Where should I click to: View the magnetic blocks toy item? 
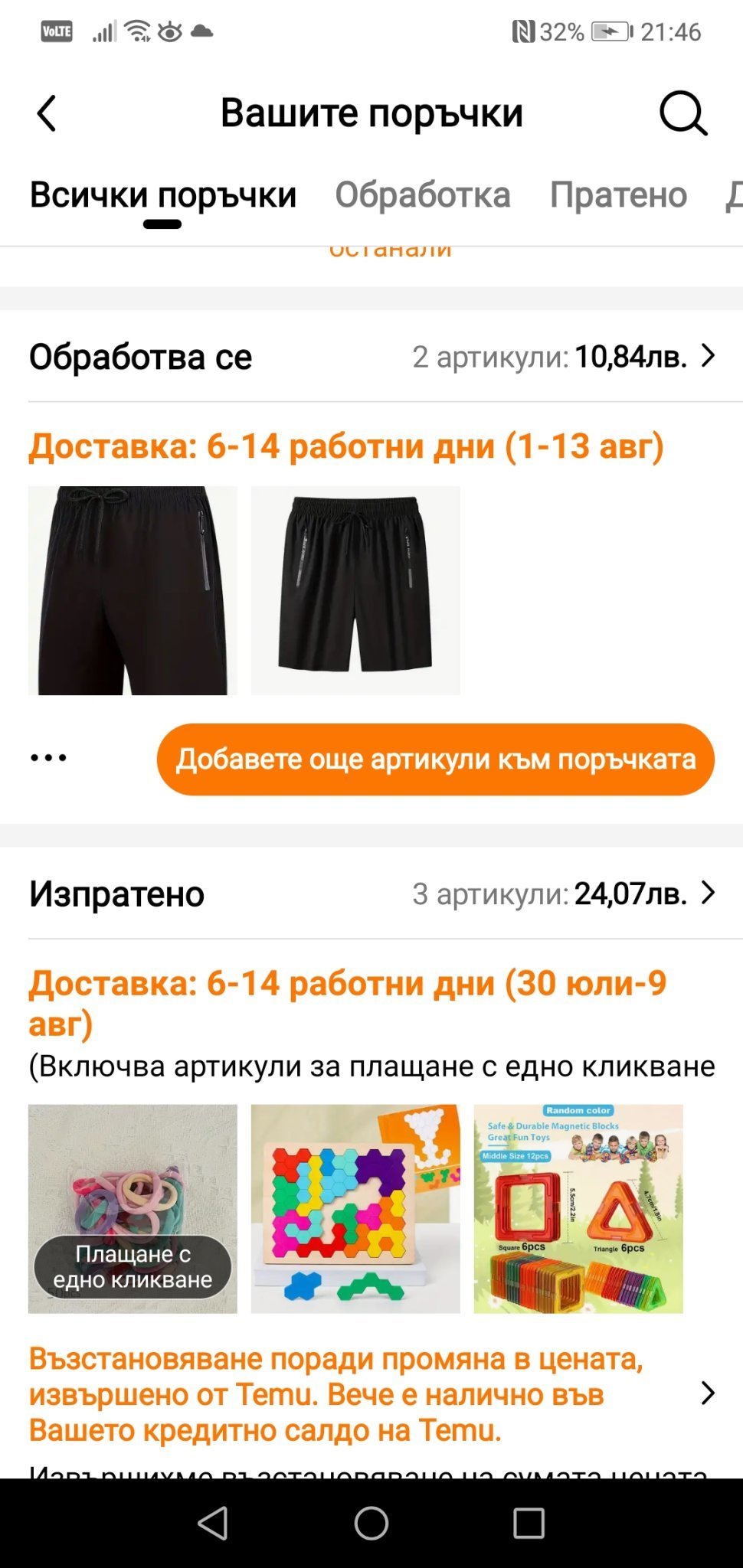tap(578, 1209)
